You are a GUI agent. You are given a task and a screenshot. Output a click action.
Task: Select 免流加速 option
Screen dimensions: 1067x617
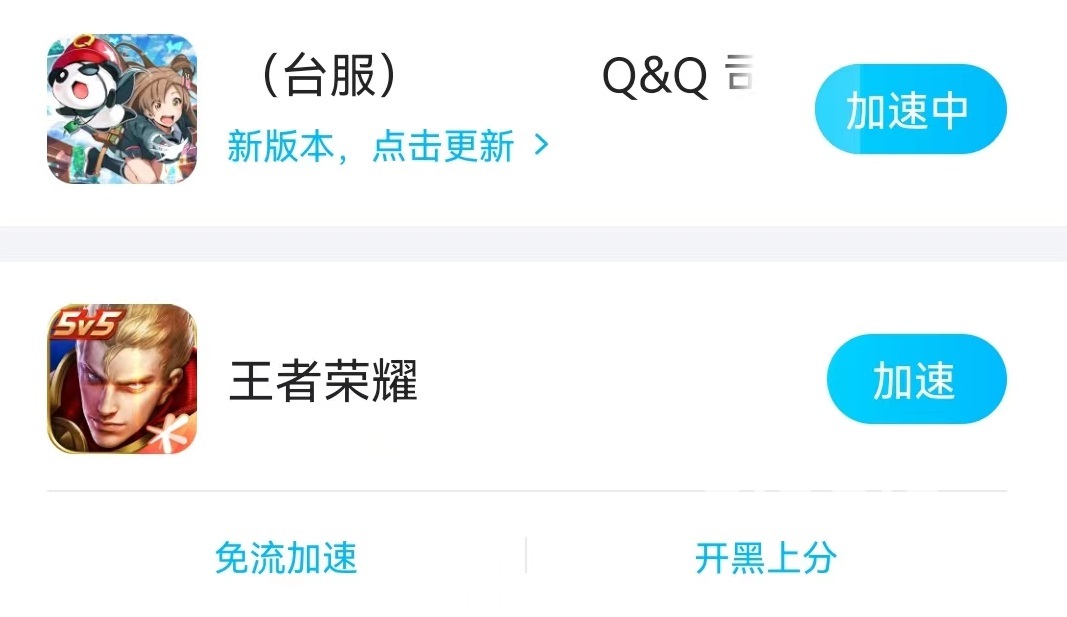(286, 557)
